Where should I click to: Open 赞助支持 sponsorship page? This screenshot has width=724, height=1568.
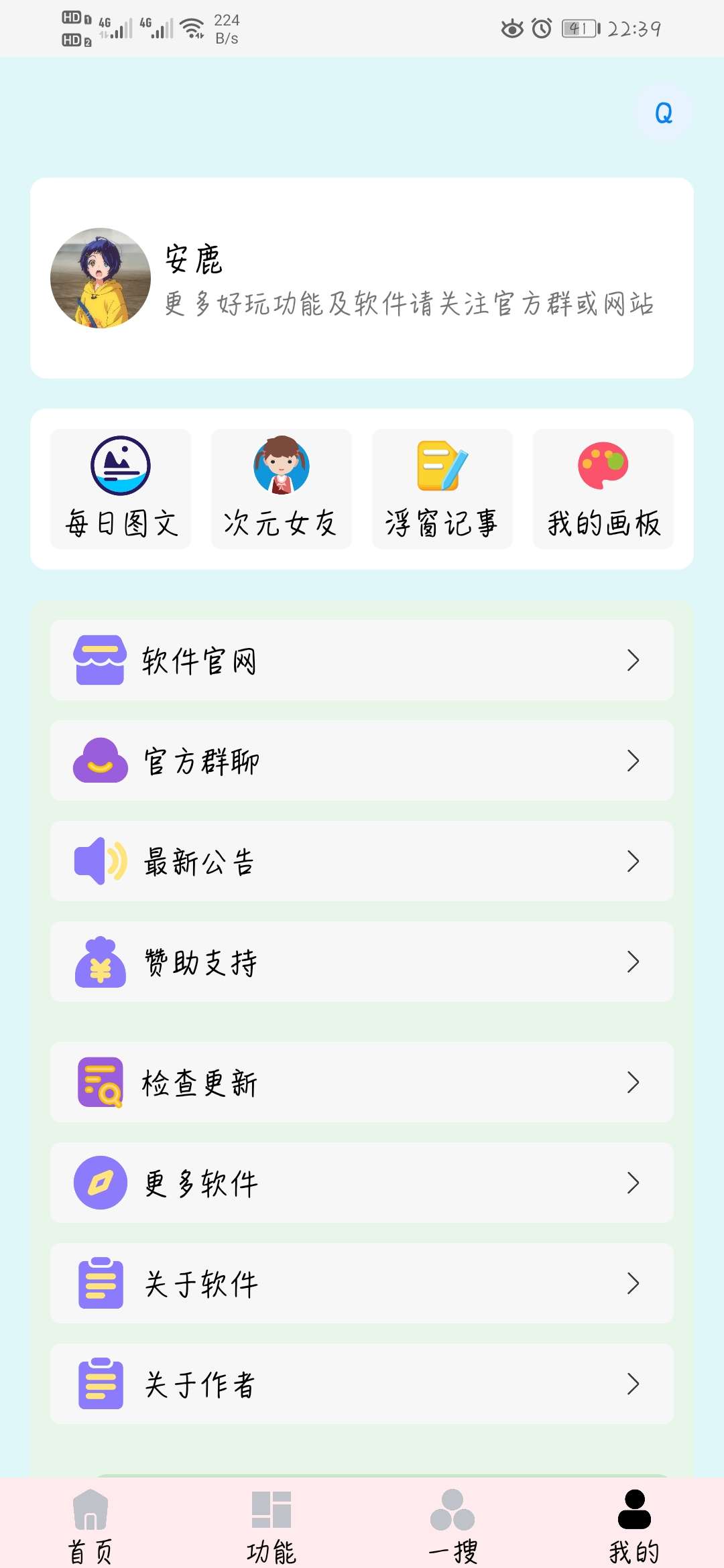point(362,962)
